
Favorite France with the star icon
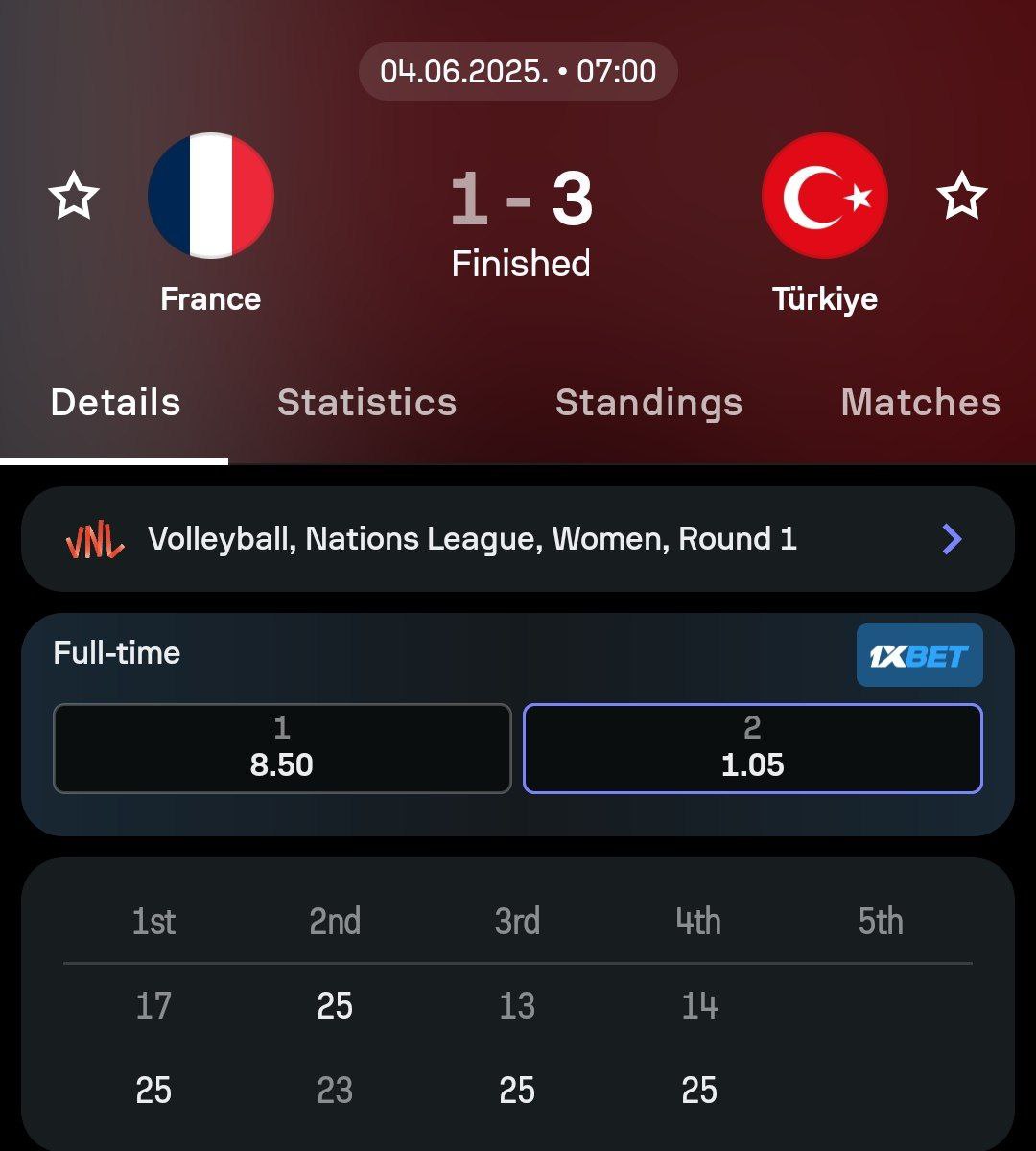coord(74,196)
